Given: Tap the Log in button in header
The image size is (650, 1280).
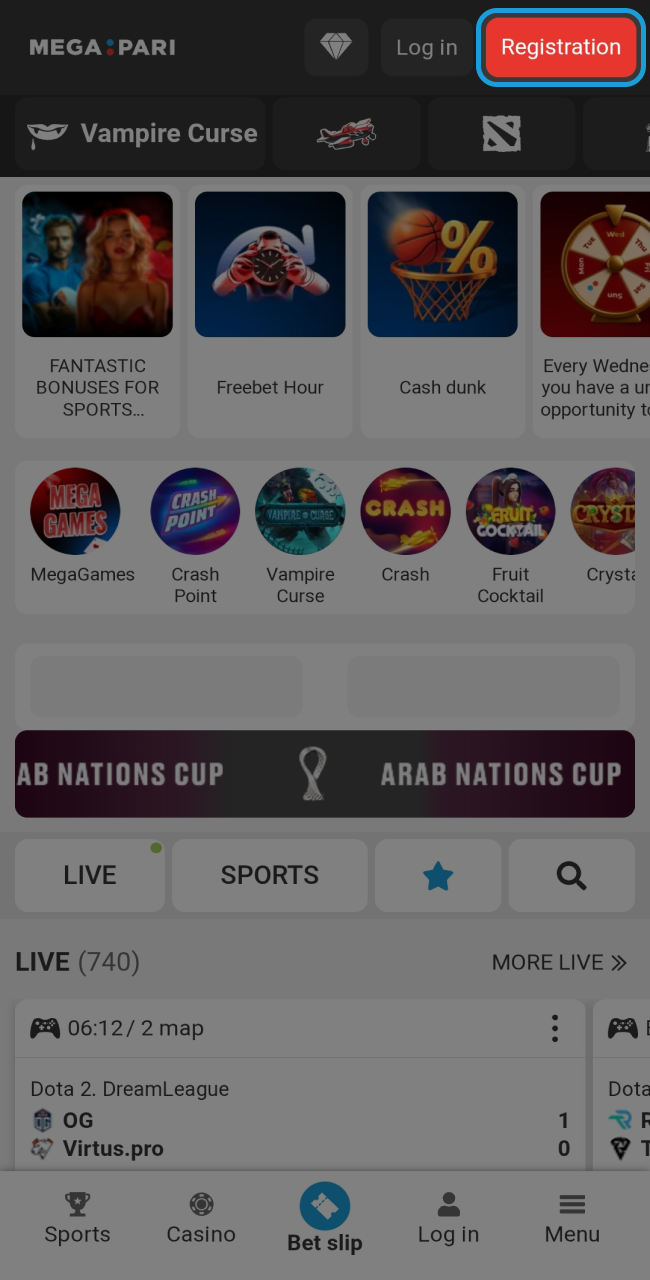Looking at the screenshot, I should tap(426, 47).
